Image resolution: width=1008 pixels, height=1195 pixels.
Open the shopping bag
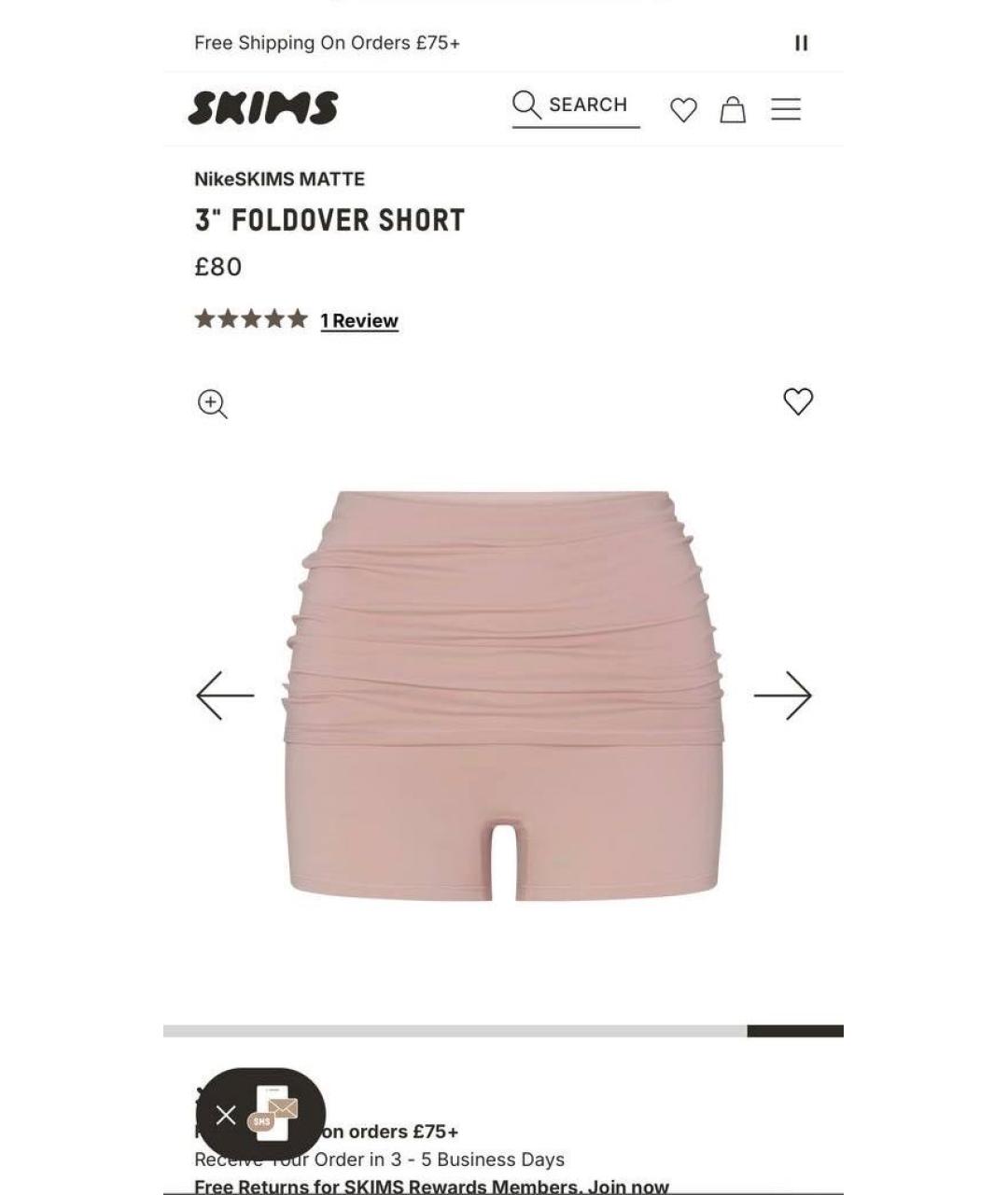(x=733, y=110)
